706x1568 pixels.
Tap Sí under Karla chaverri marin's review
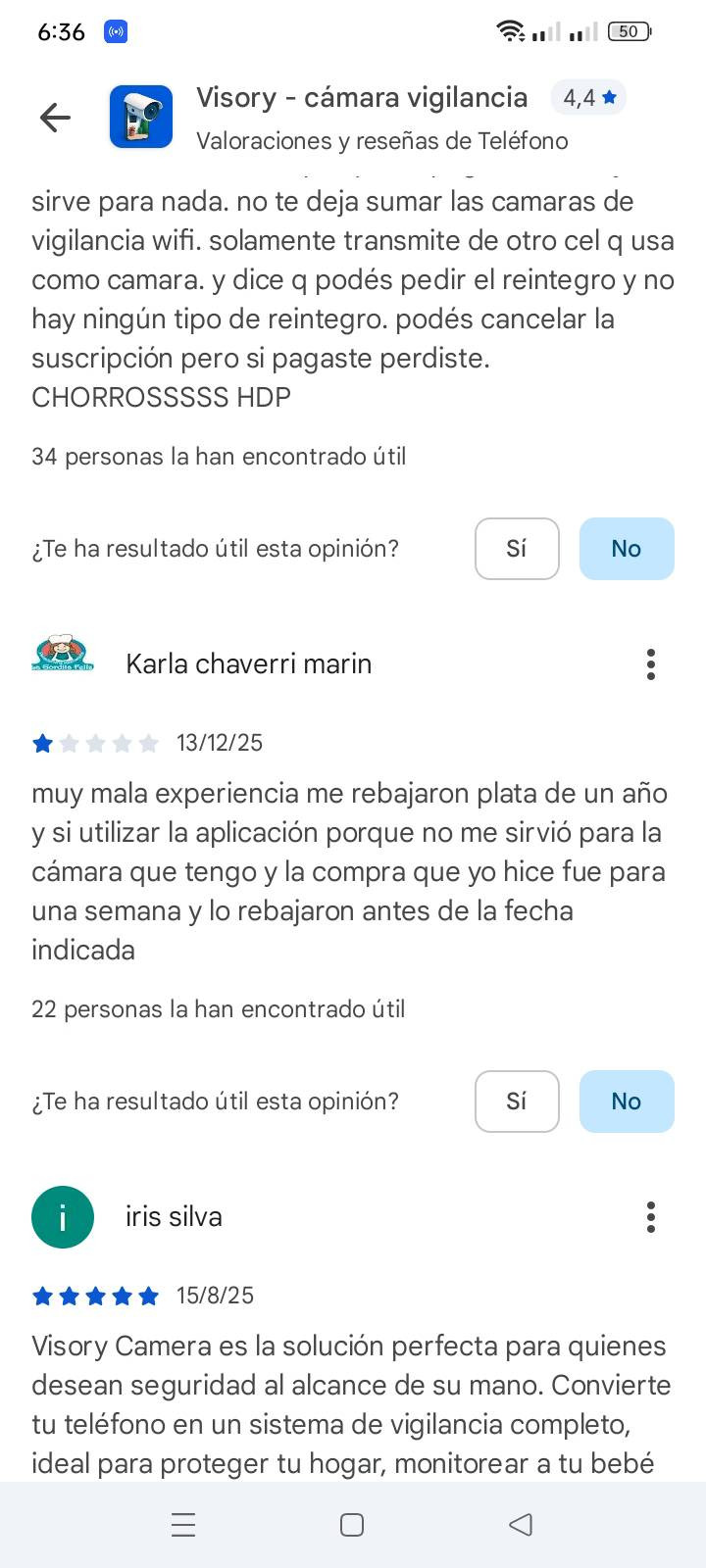click(x=517, y=1102)
